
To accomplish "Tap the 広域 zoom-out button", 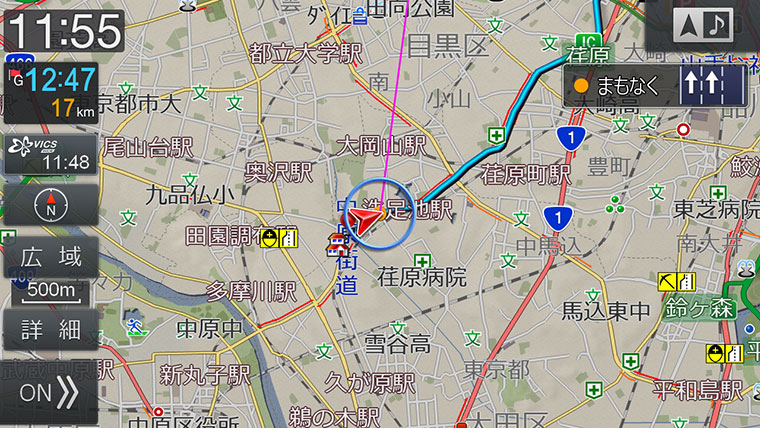I will [50, 257].
